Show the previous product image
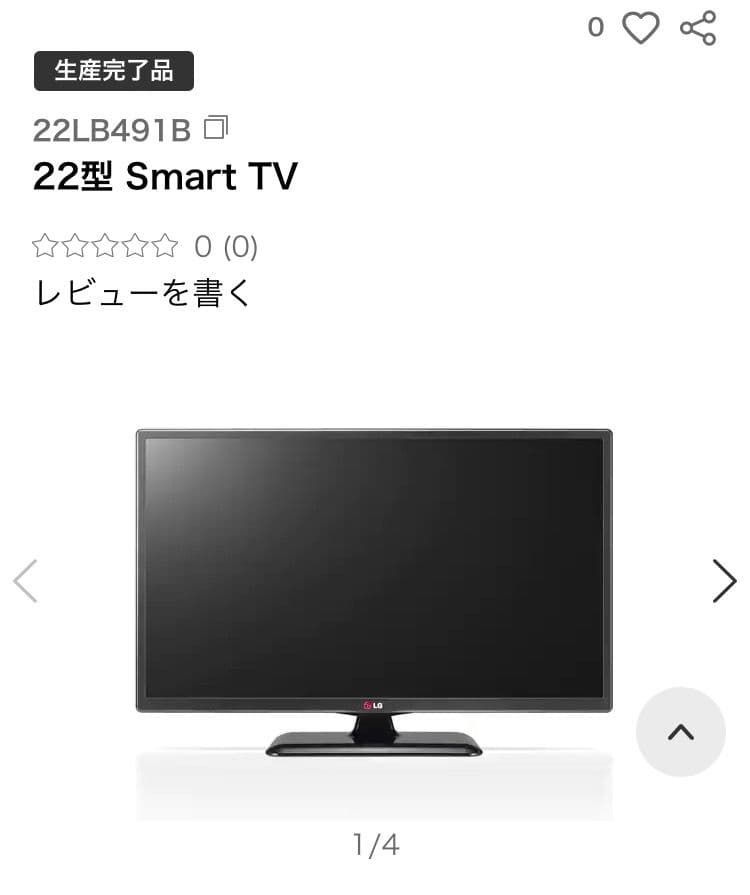This screenshot has height=895, width=750. tap(26, 578)
